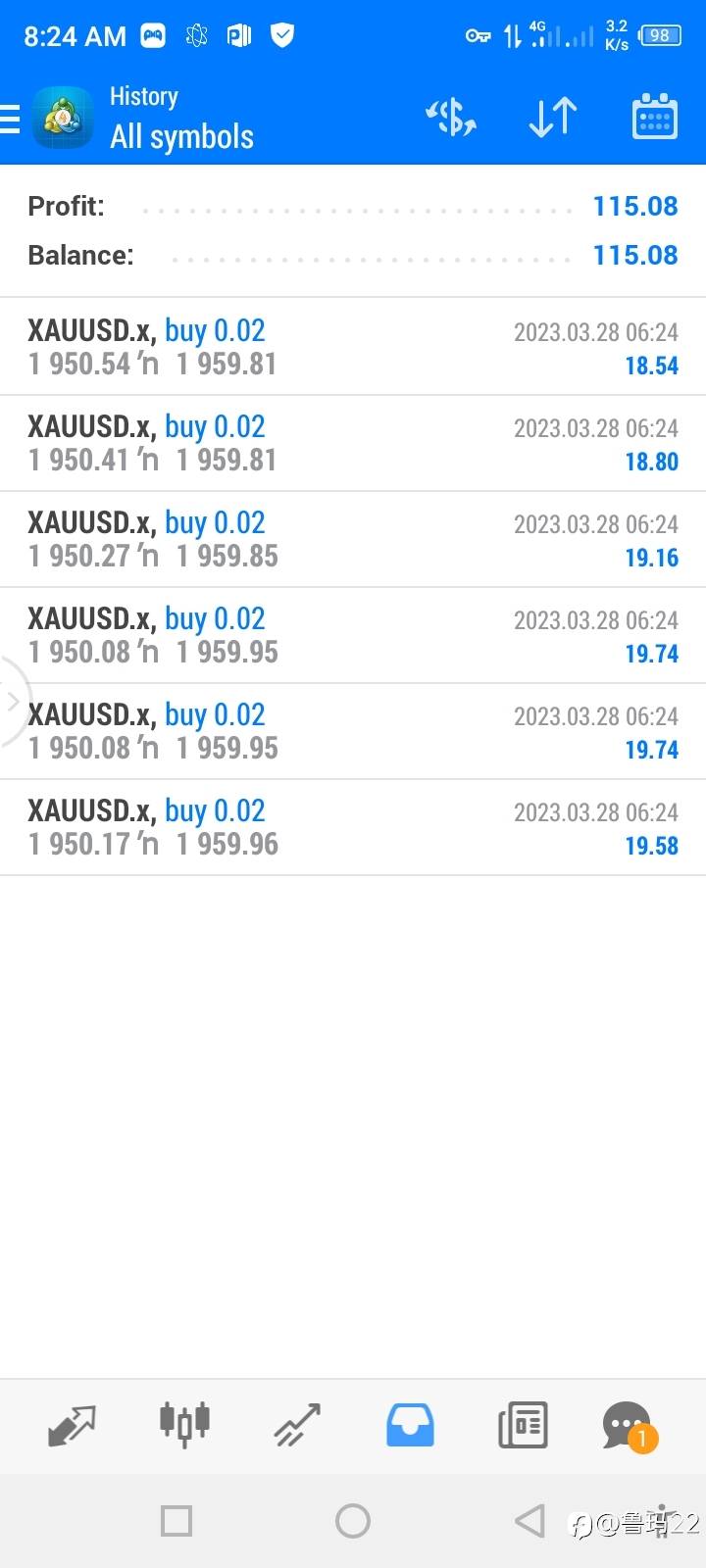This screenshot has height=1568, width=706.
Task: Switch to the Chart tab
Action: [184, 1423]
